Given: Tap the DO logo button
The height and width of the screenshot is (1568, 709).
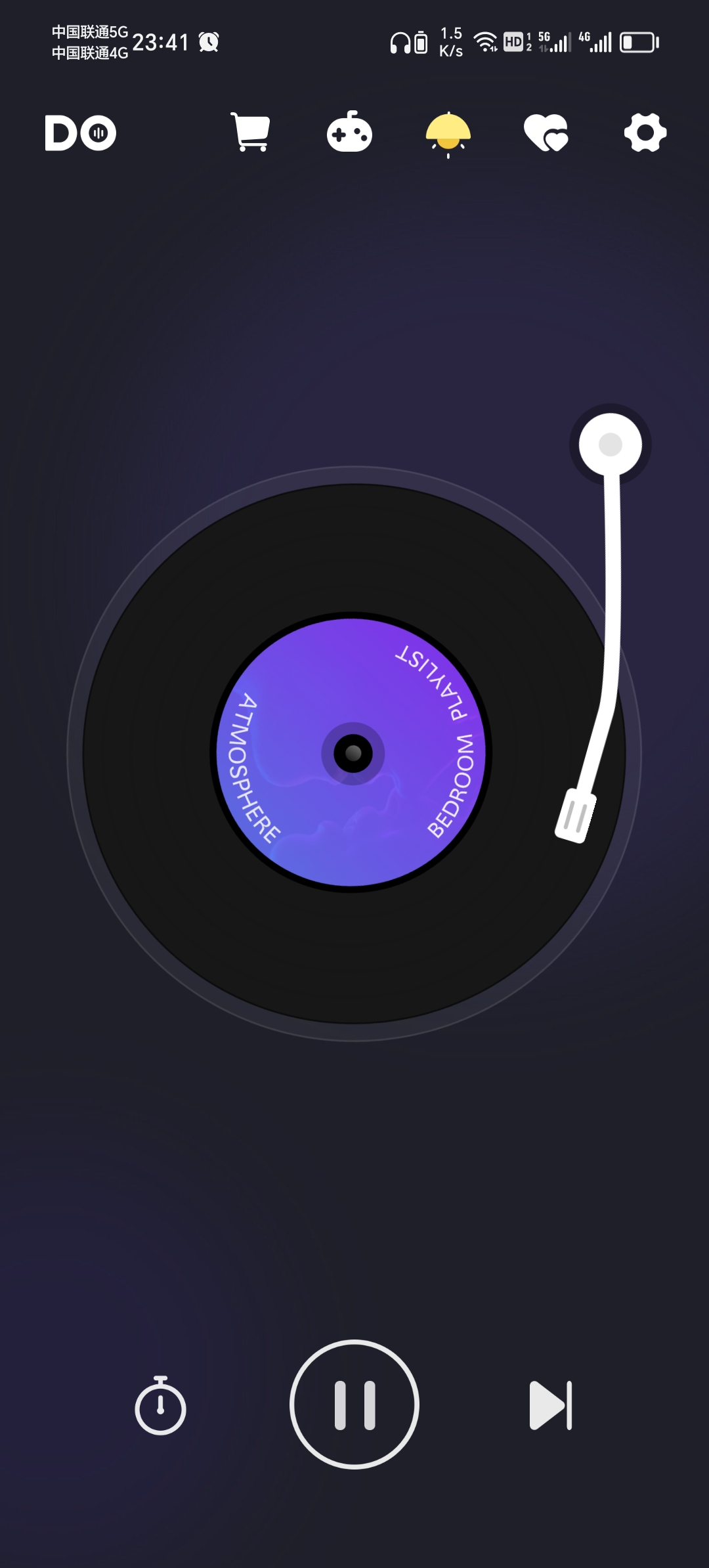Looking at the screenshot, I should (x=80, y=133).
